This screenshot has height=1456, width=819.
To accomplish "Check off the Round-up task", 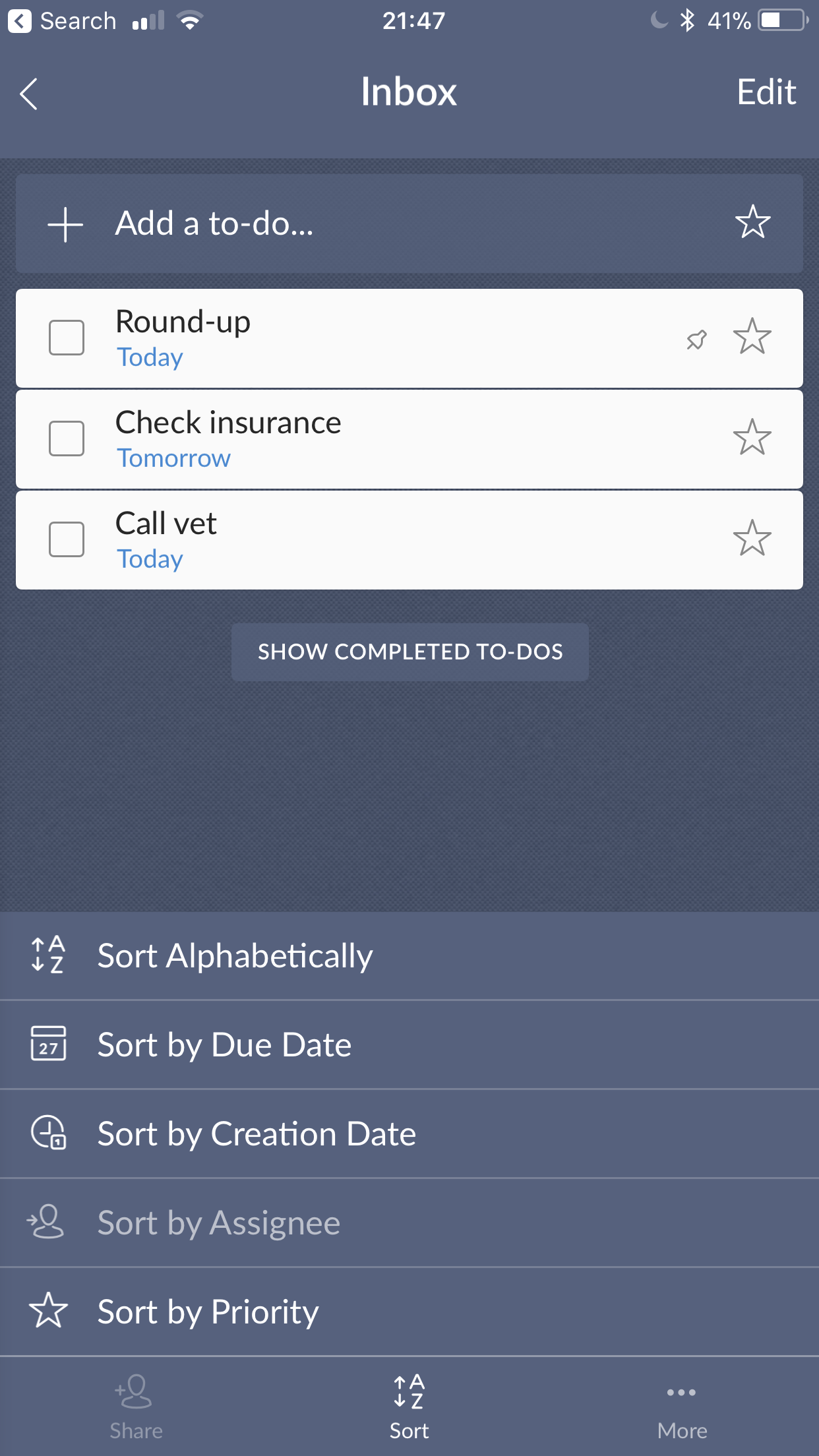I will (67, 338).
